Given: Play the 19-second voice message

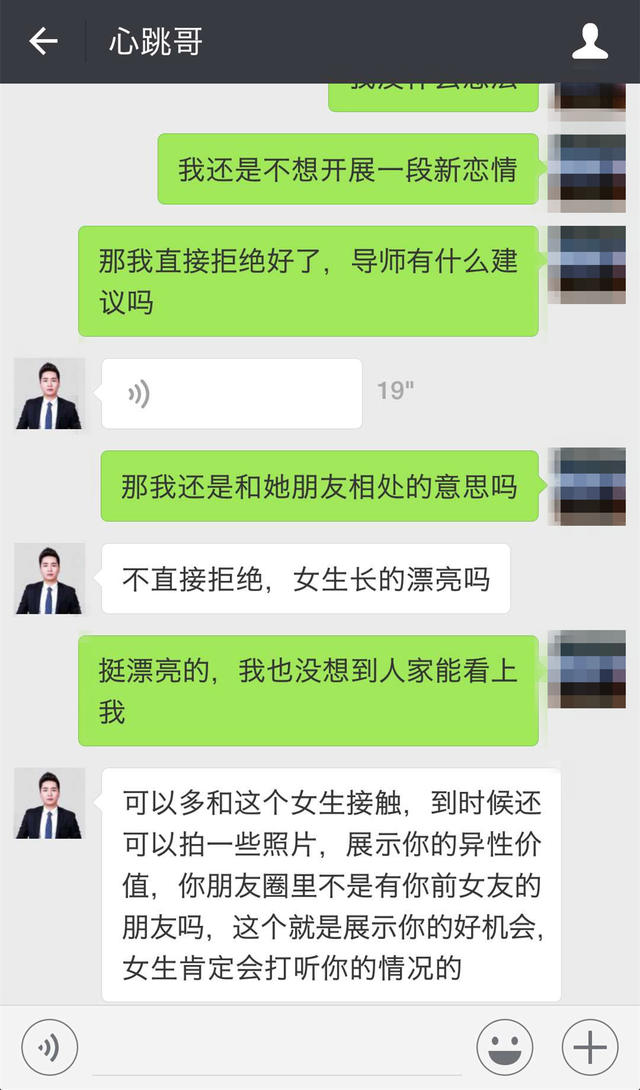Looking at the screenshot, I should (x=231, y=393).
